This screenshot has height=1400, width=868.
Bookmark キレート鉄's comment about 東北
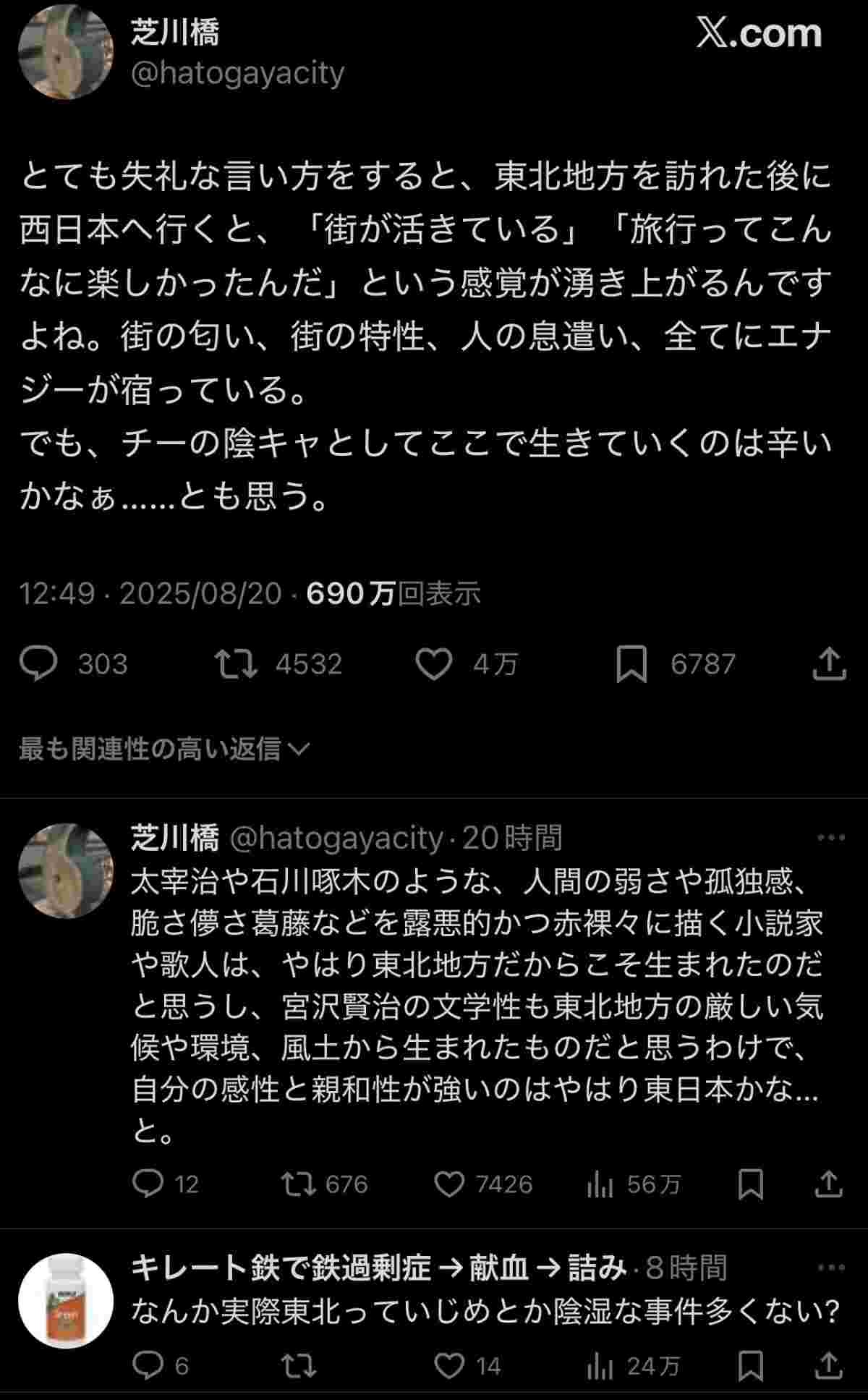point(750,1365)
